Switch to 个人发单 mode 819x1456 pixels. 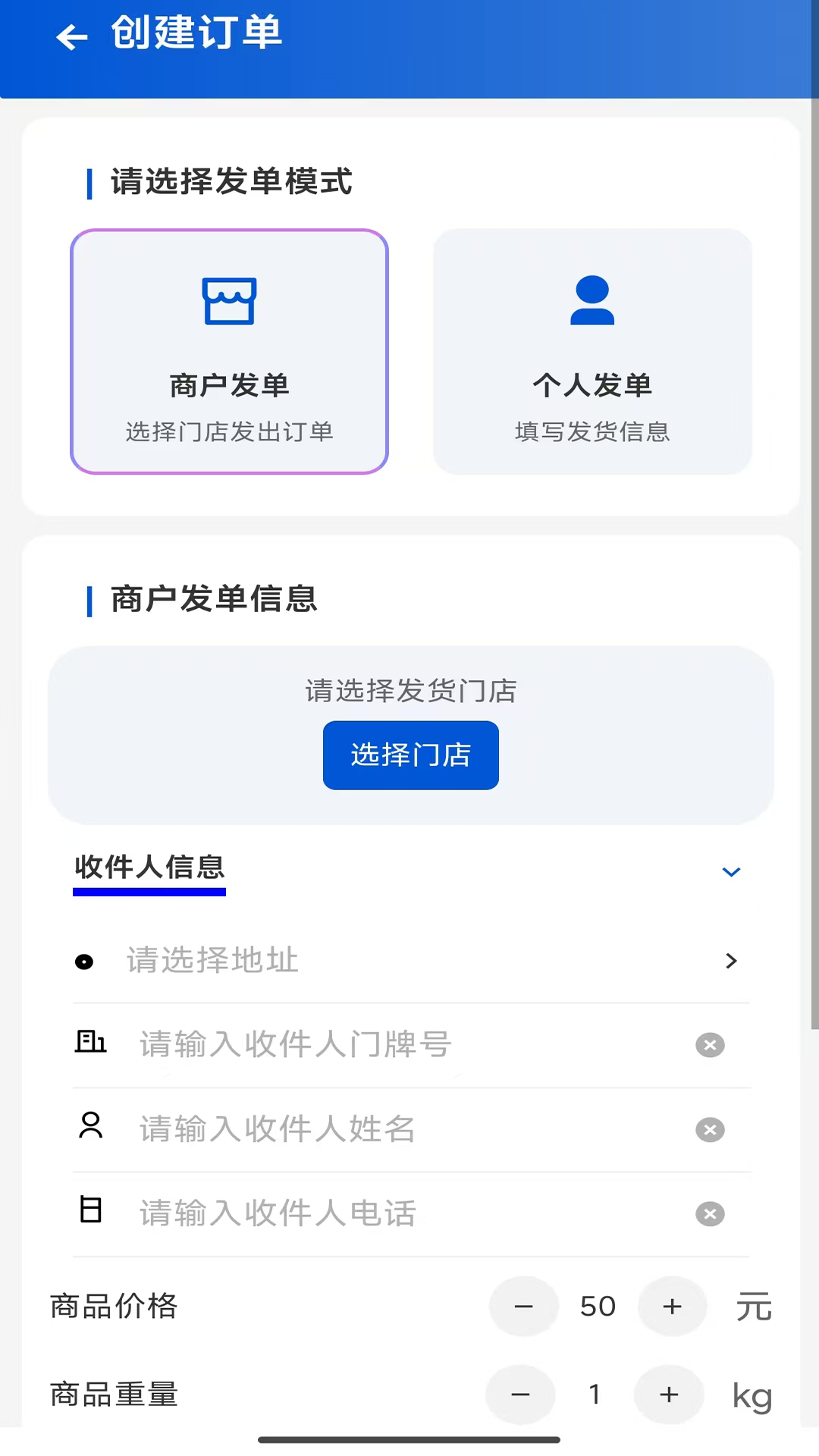592,350
